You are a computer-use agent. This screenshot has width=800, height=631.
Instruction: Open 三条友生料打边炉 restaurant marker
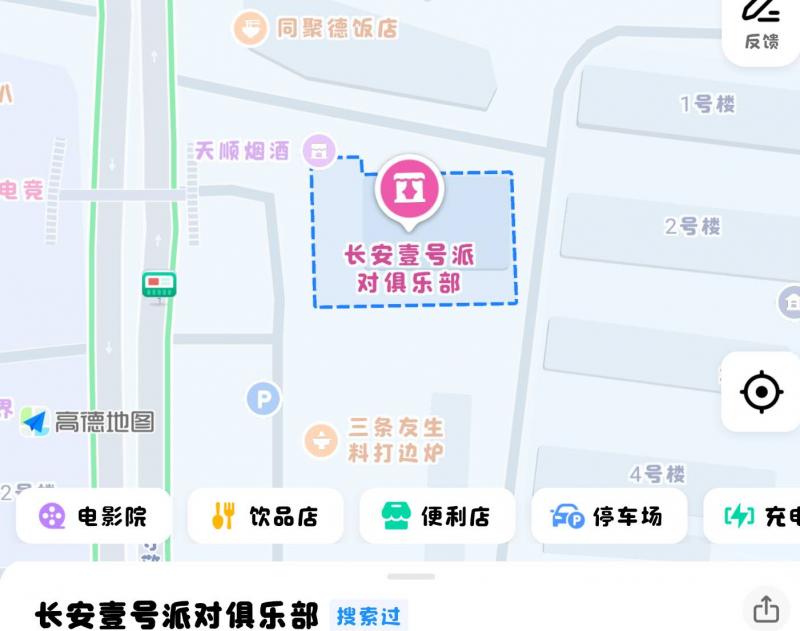coord(321,440)
